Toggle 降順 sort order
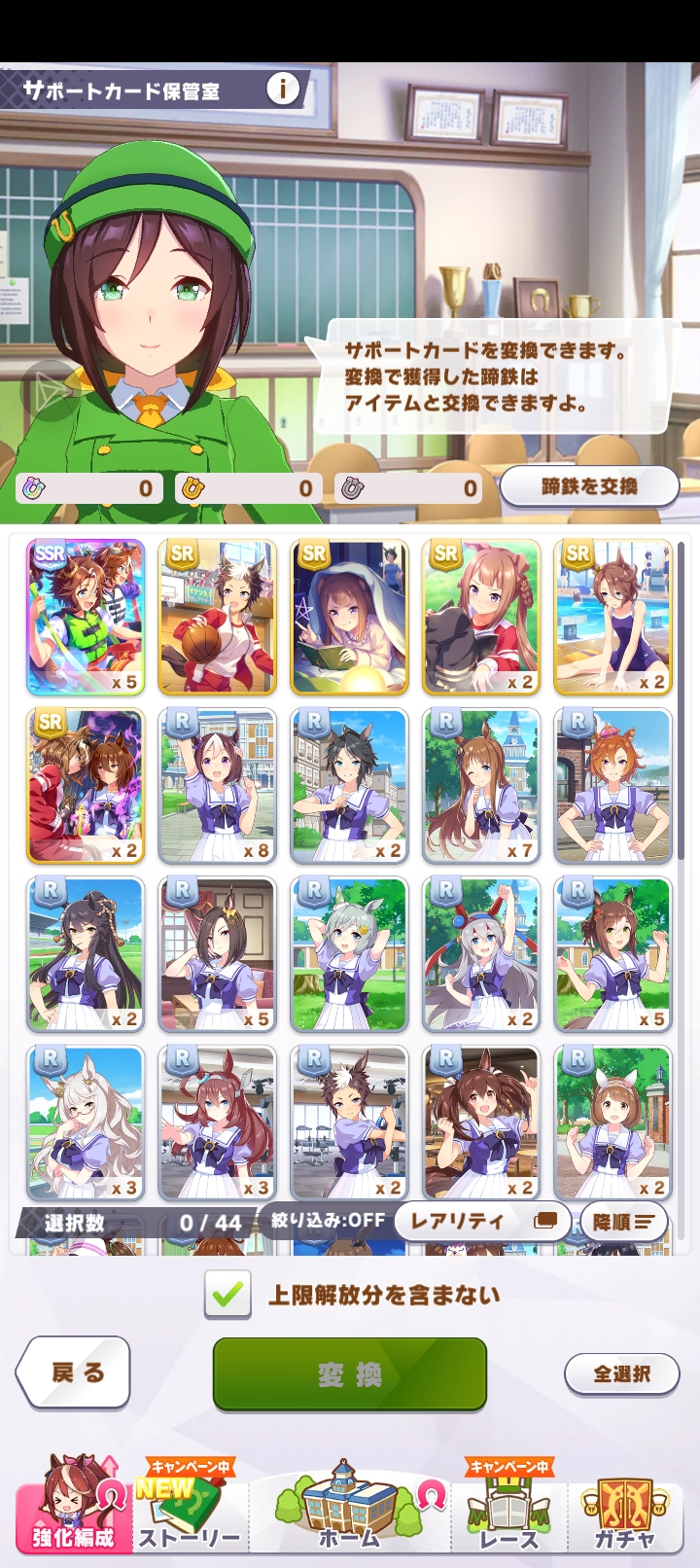Image resolution: width=700 pixels, height=1568 pixels. pyautogui.click(x=623, y=1222)
